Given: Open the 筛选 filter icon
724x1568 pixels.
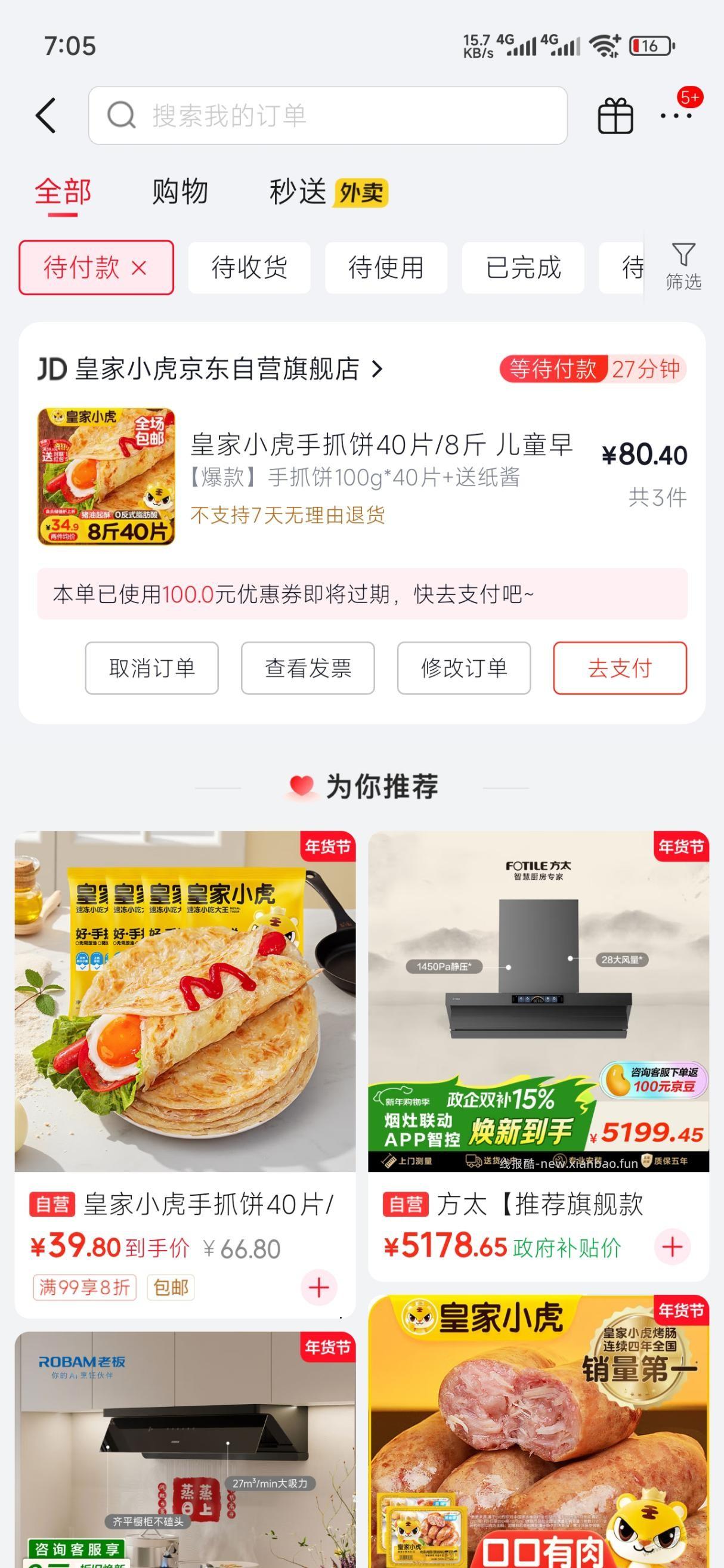Looking at the screenshot, I should [x=685, y=266].
